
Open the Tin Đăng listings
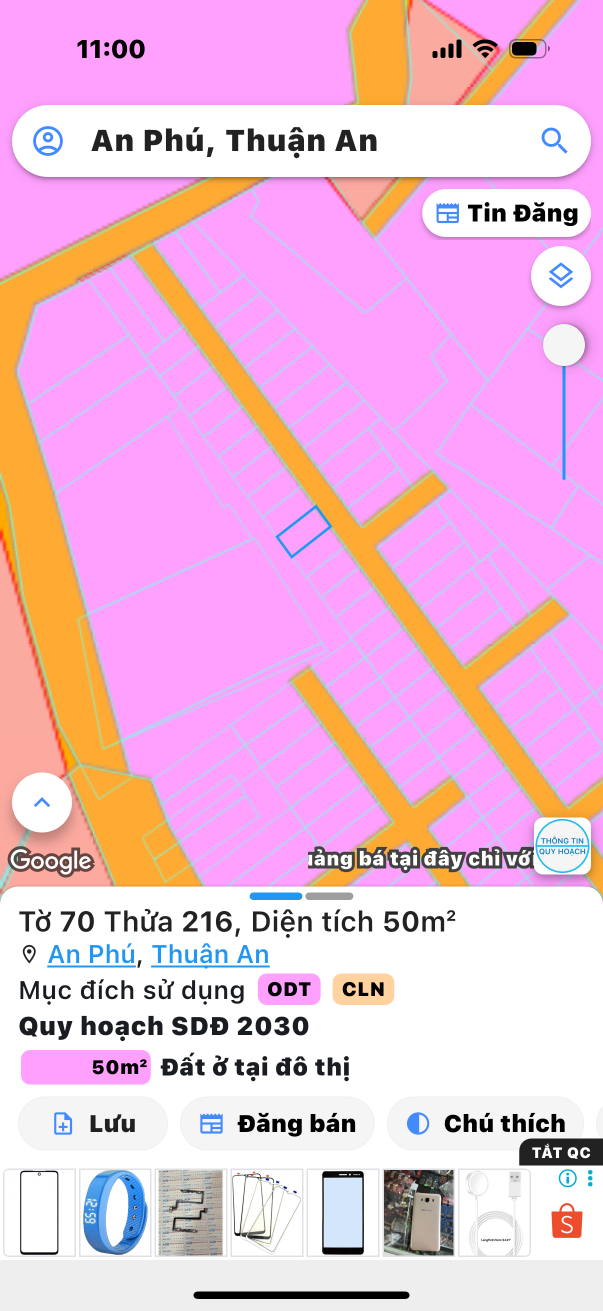click(x=507, y=213)
